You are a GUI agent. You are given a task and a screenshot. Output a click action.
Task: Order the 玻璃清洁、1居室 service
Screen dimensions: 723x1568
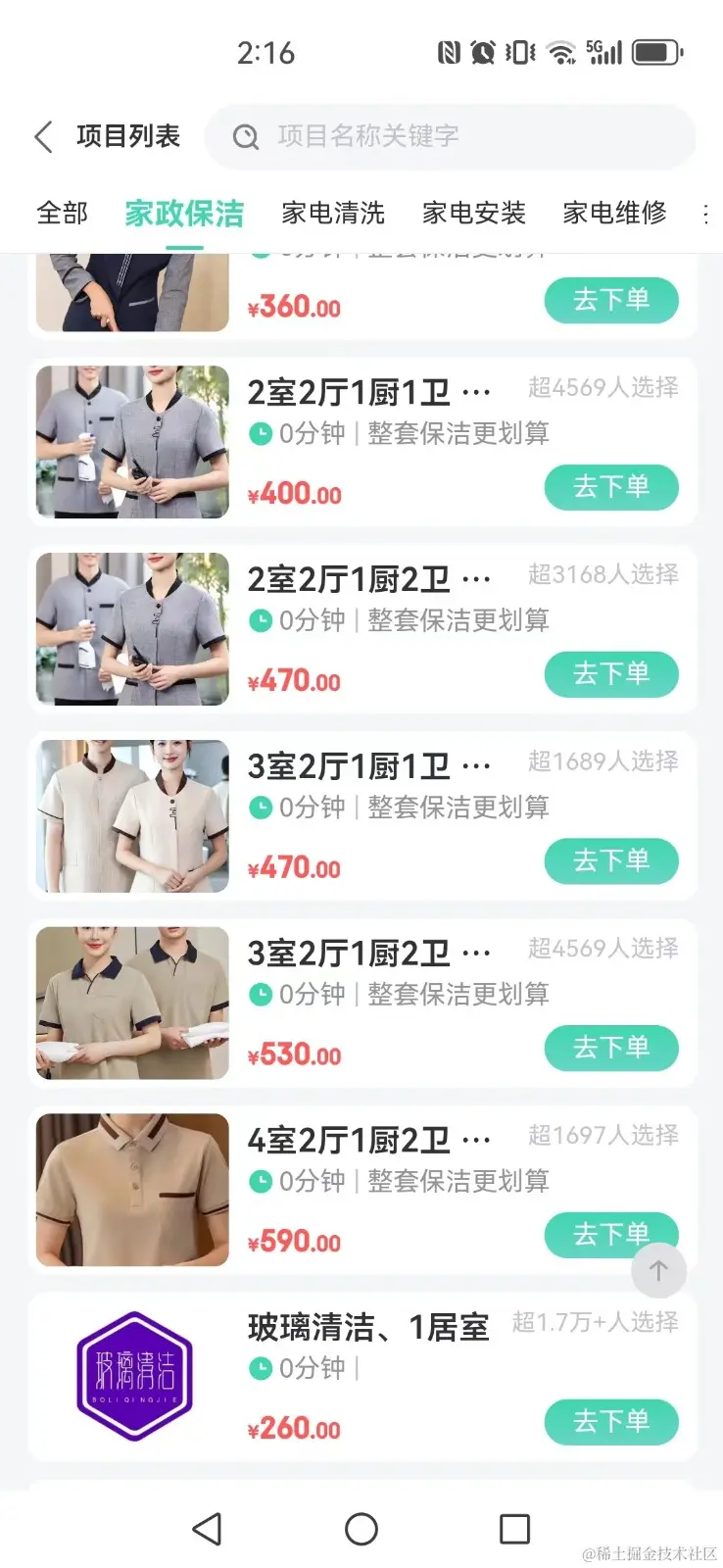[610, 1422]
